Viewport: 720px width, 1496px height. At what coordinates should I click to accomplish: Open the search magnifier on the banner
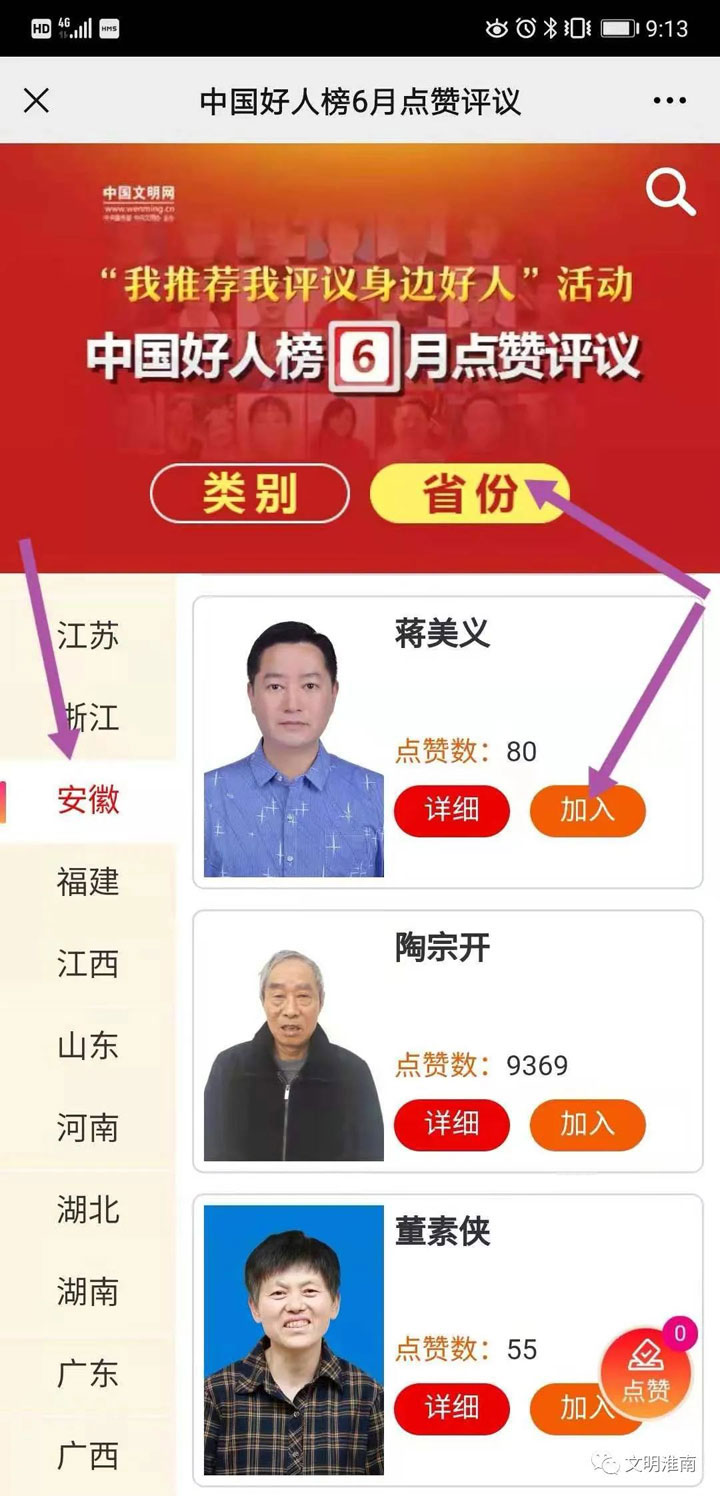click(x=670, y=191)
